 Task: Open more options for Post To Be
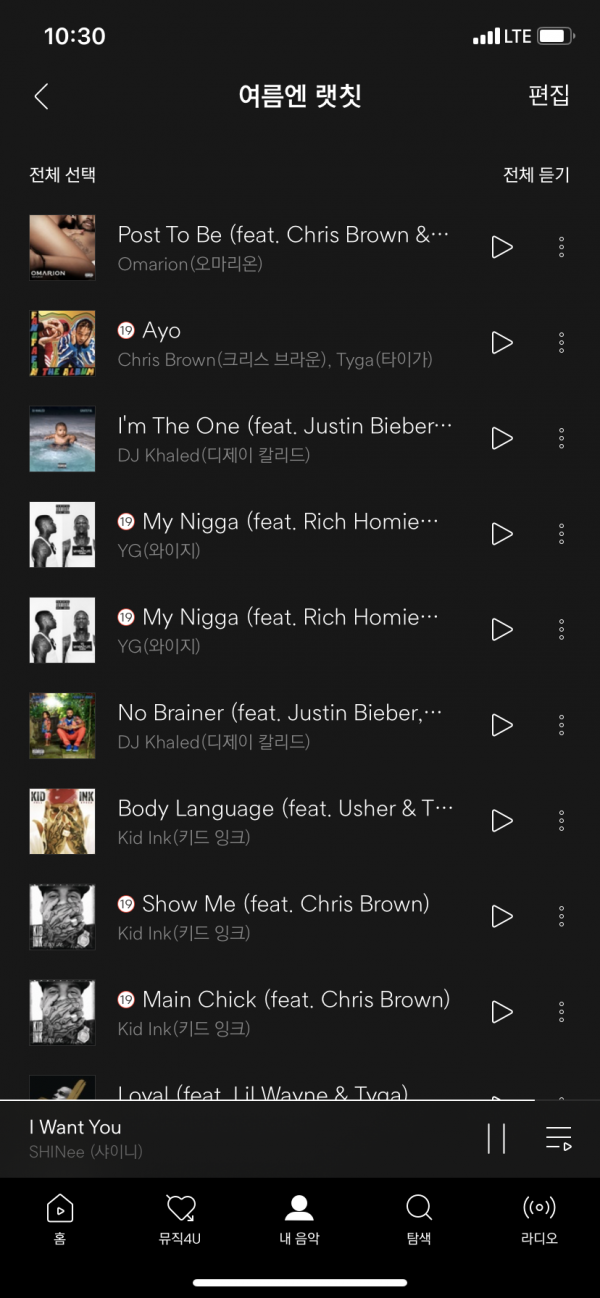pyautogui.click(x=561, y=247)
